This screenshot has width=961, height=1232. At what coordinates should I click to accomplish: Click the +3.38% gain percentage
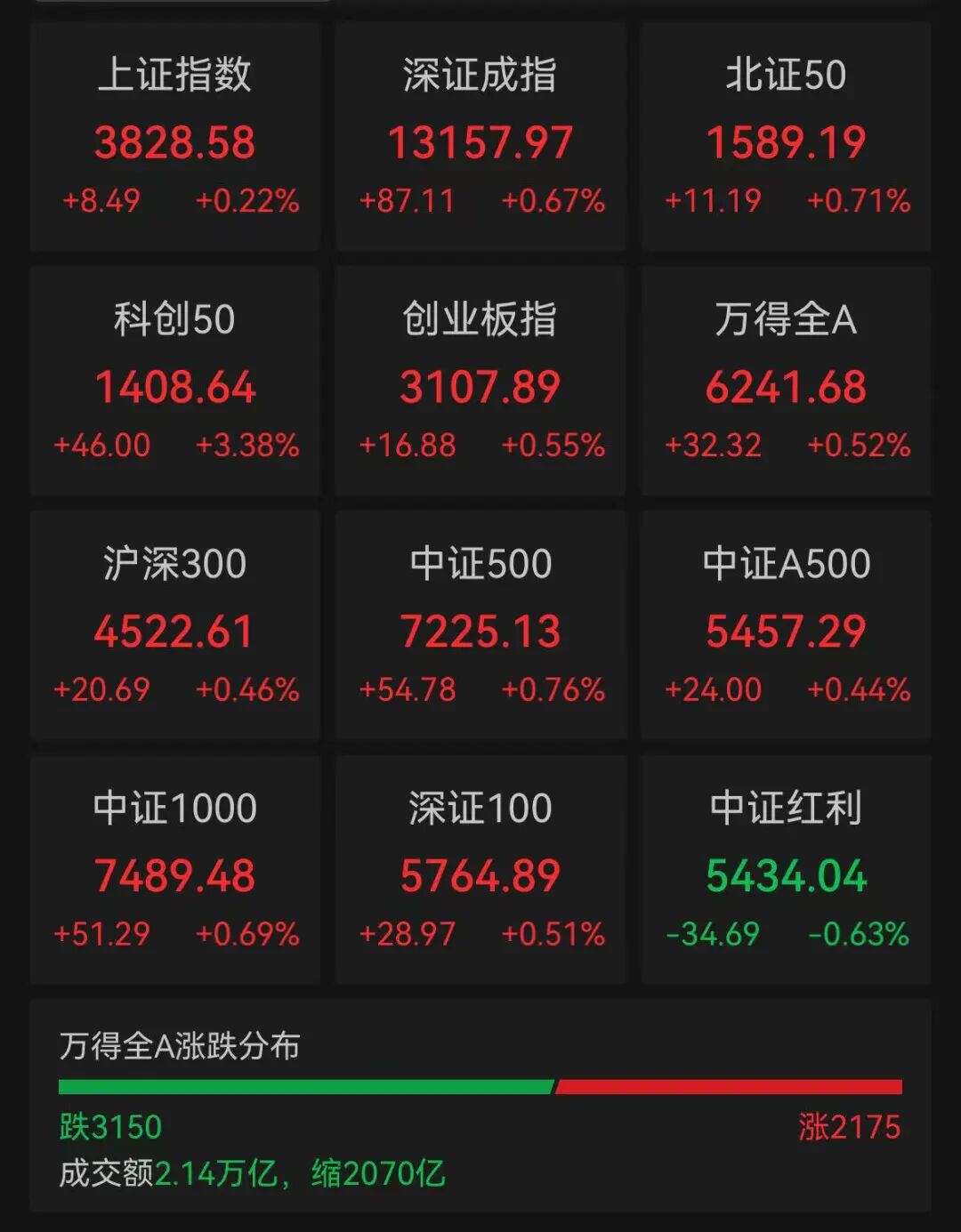(246, 447)
